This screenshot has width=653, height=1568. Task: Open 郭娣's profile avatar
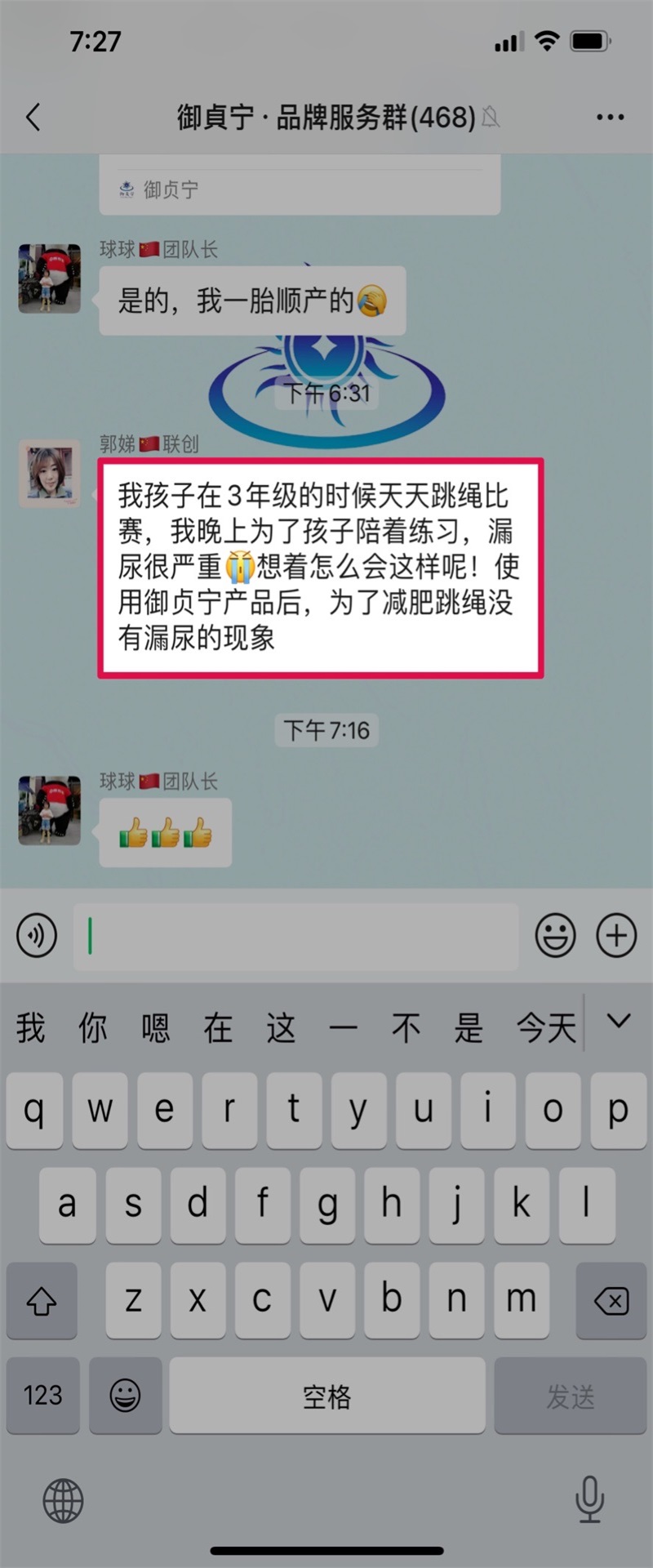tap(50, 474)
